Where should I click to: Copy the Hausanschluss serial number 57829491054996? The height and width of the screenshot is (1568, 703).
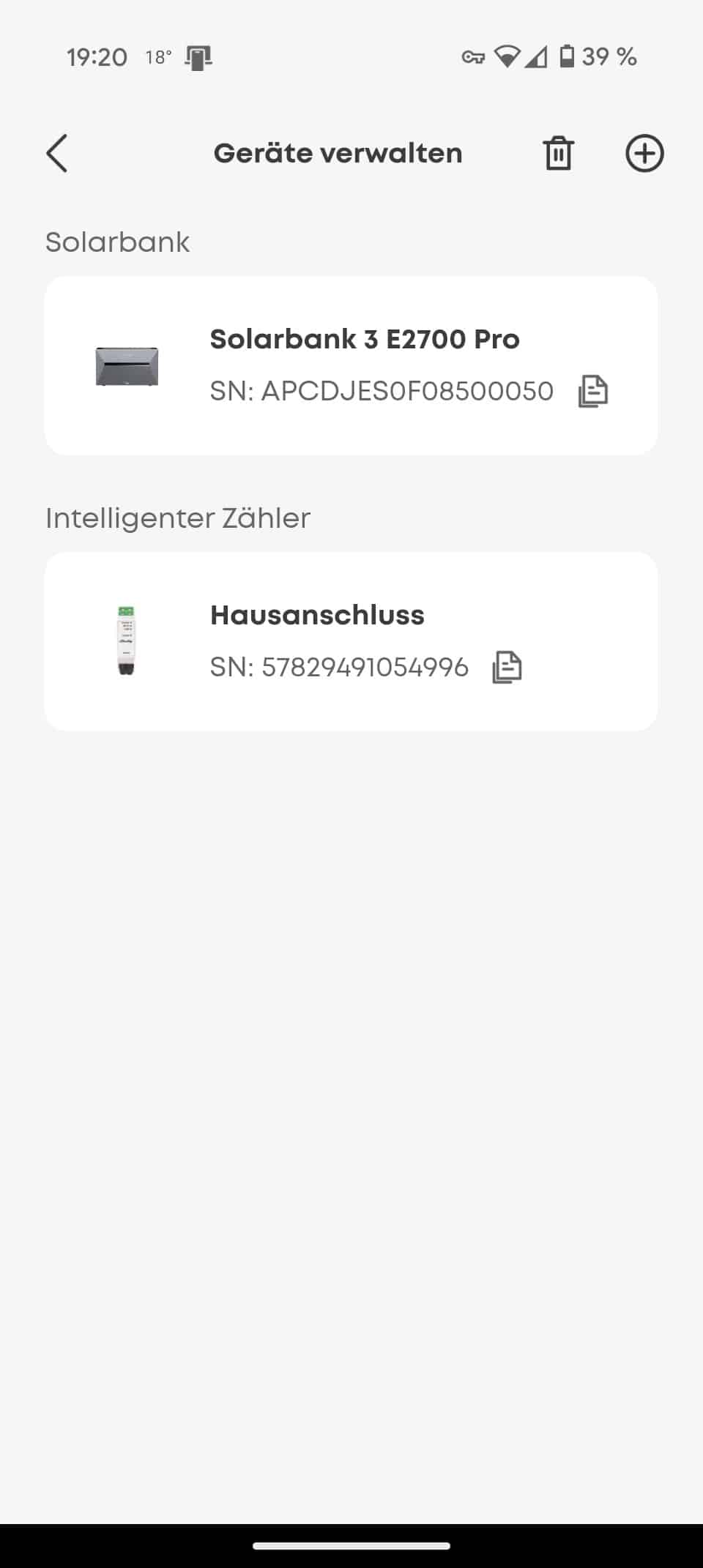507,667
